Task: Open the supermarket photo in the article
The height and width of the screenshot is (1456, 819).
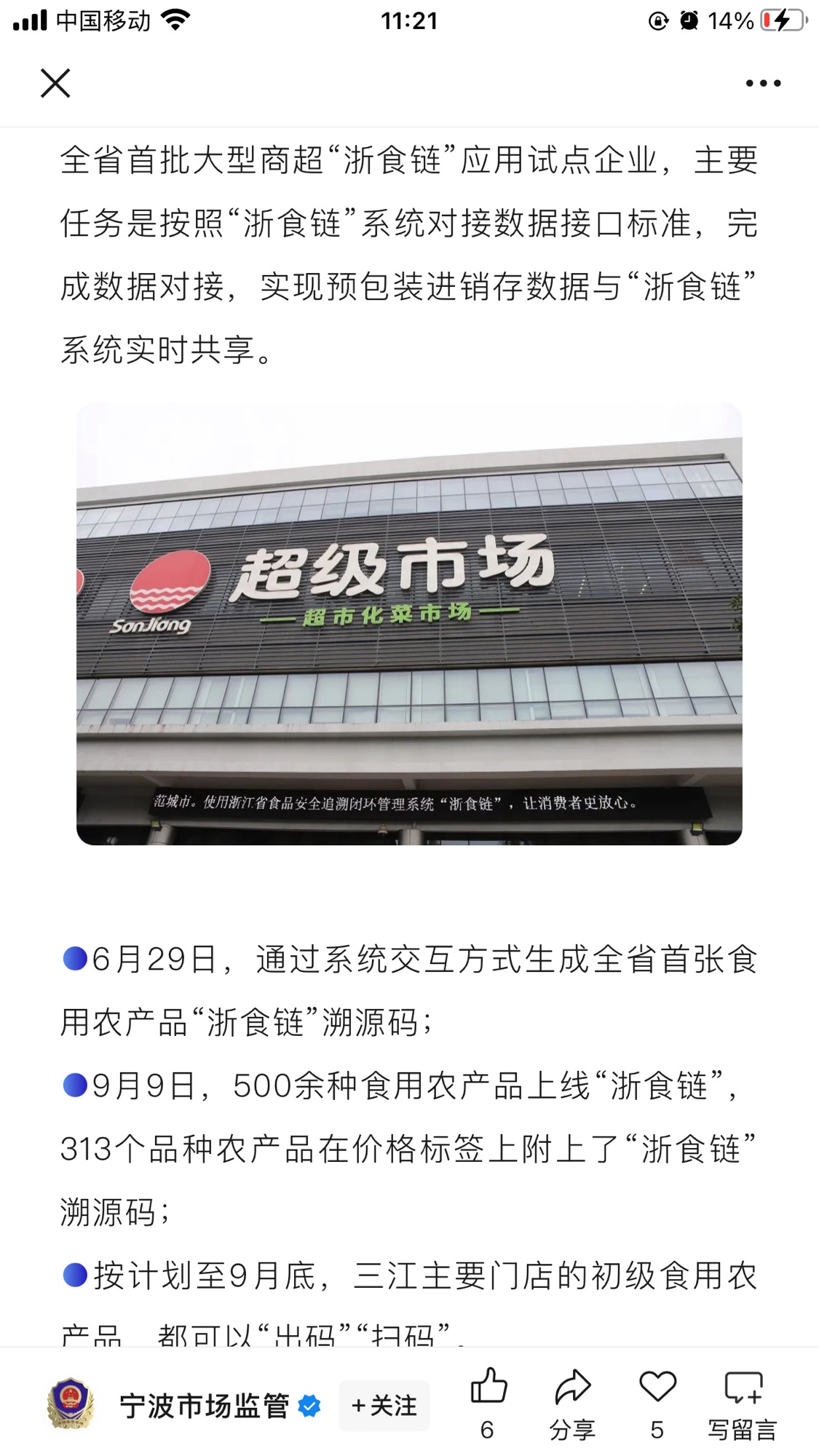Action: pyautogui.click(x=409, y=624)
